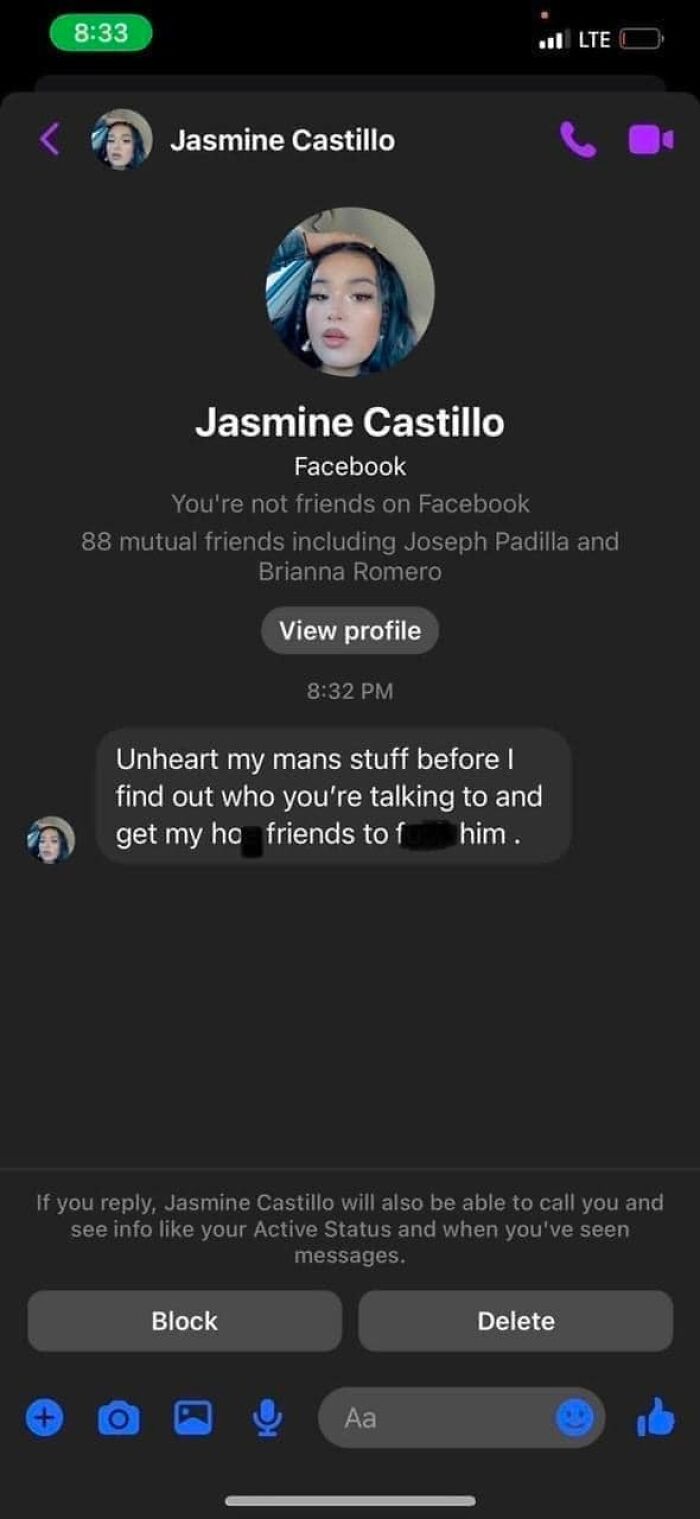The width and height of the screenshot is (700, 1519).
Task: Open the plus attachments menu
Action: pyautogui.click(x=44, y=1417)
